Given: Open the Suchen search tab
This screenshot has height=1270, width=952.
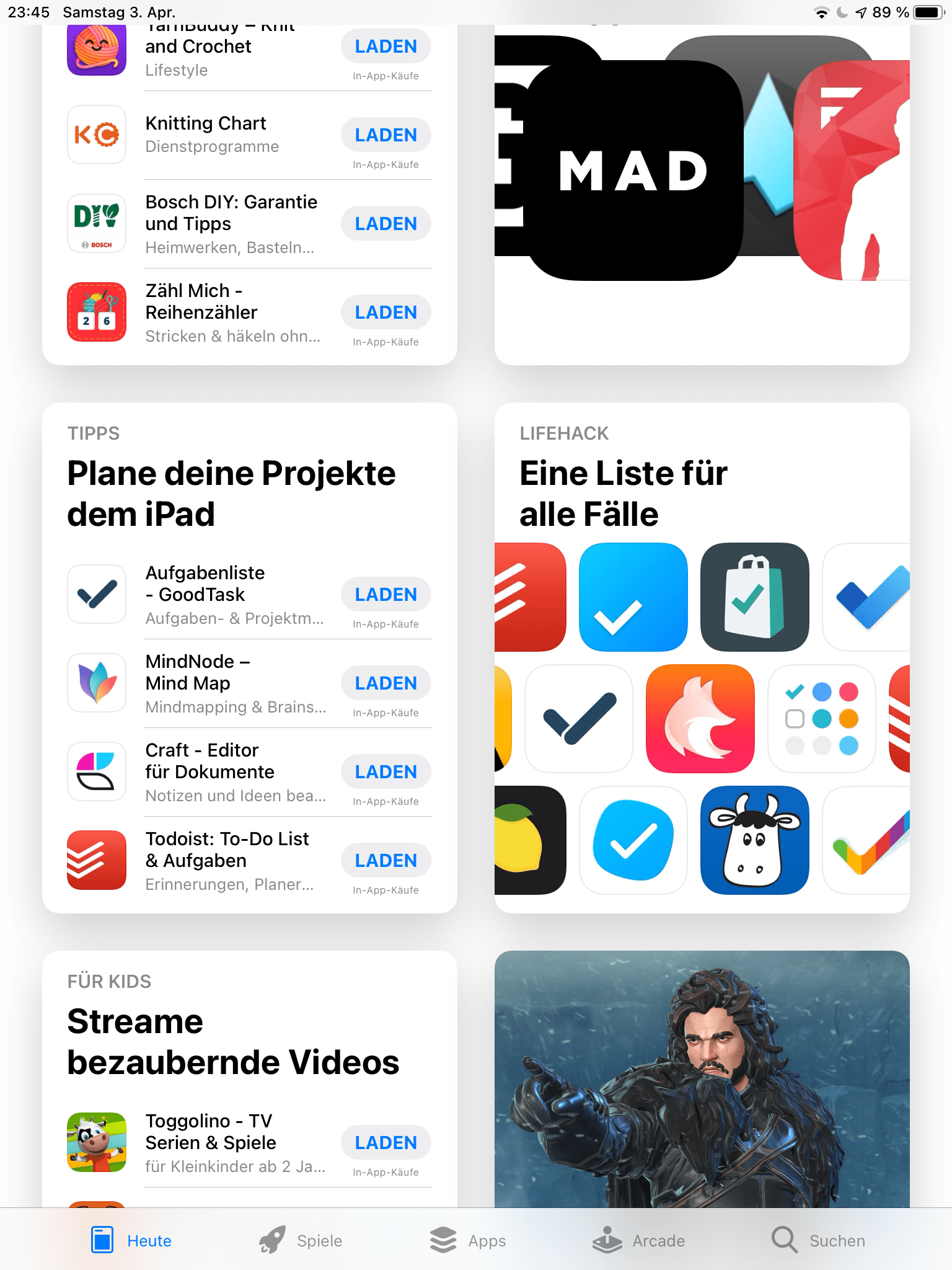Looking at the screenshot, I should [819, 1240].
